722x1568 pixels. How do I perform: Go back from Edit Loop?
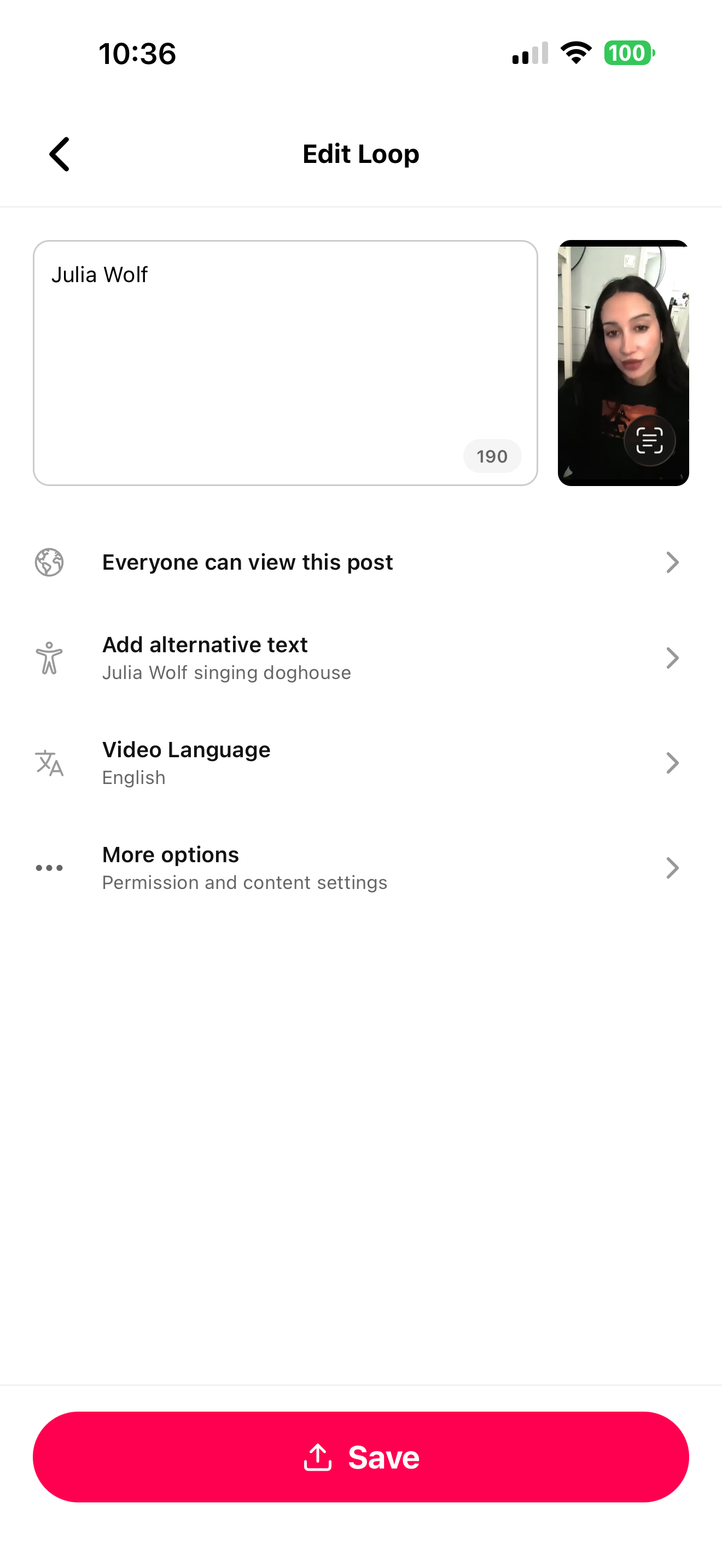click(60, 154)
